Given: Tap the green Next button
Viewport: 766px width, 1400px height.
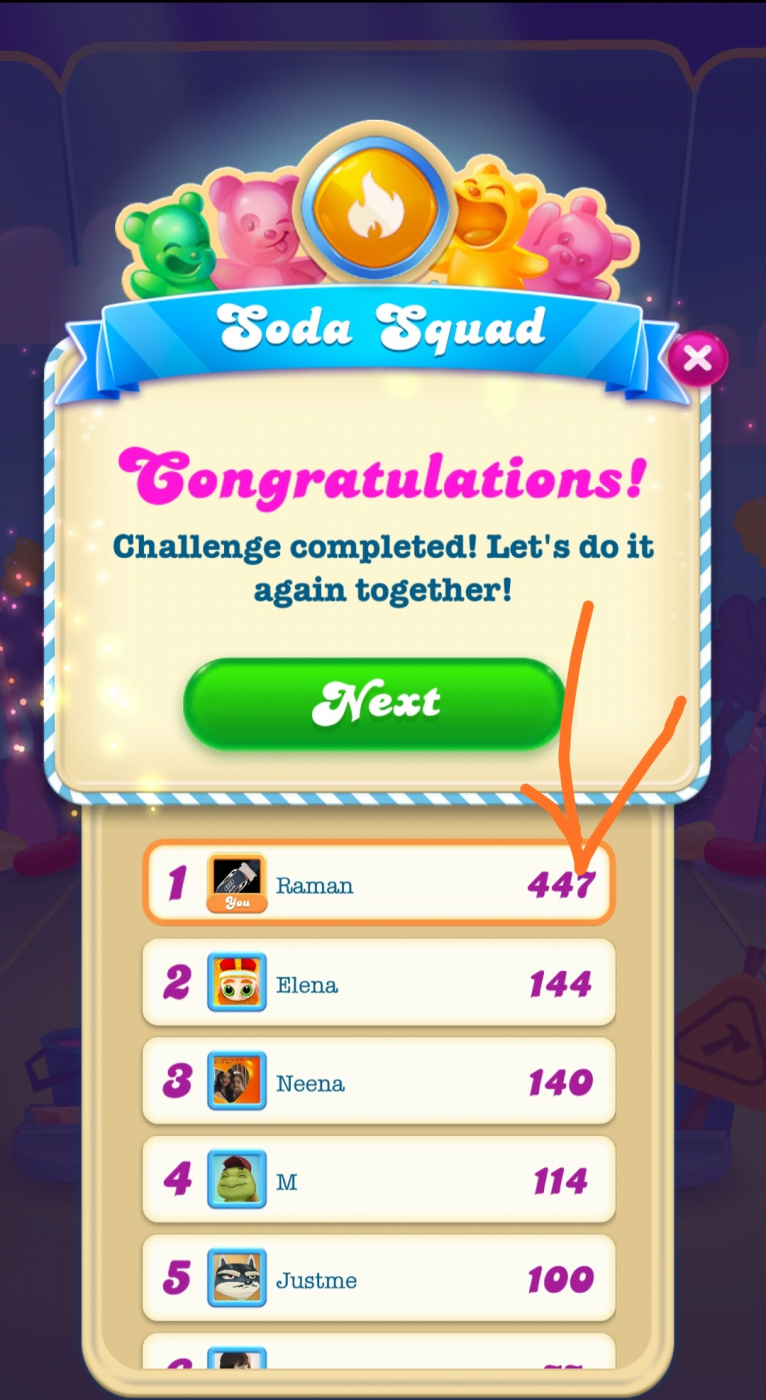Looking at the screenshot, I should (x=375, y=703).
